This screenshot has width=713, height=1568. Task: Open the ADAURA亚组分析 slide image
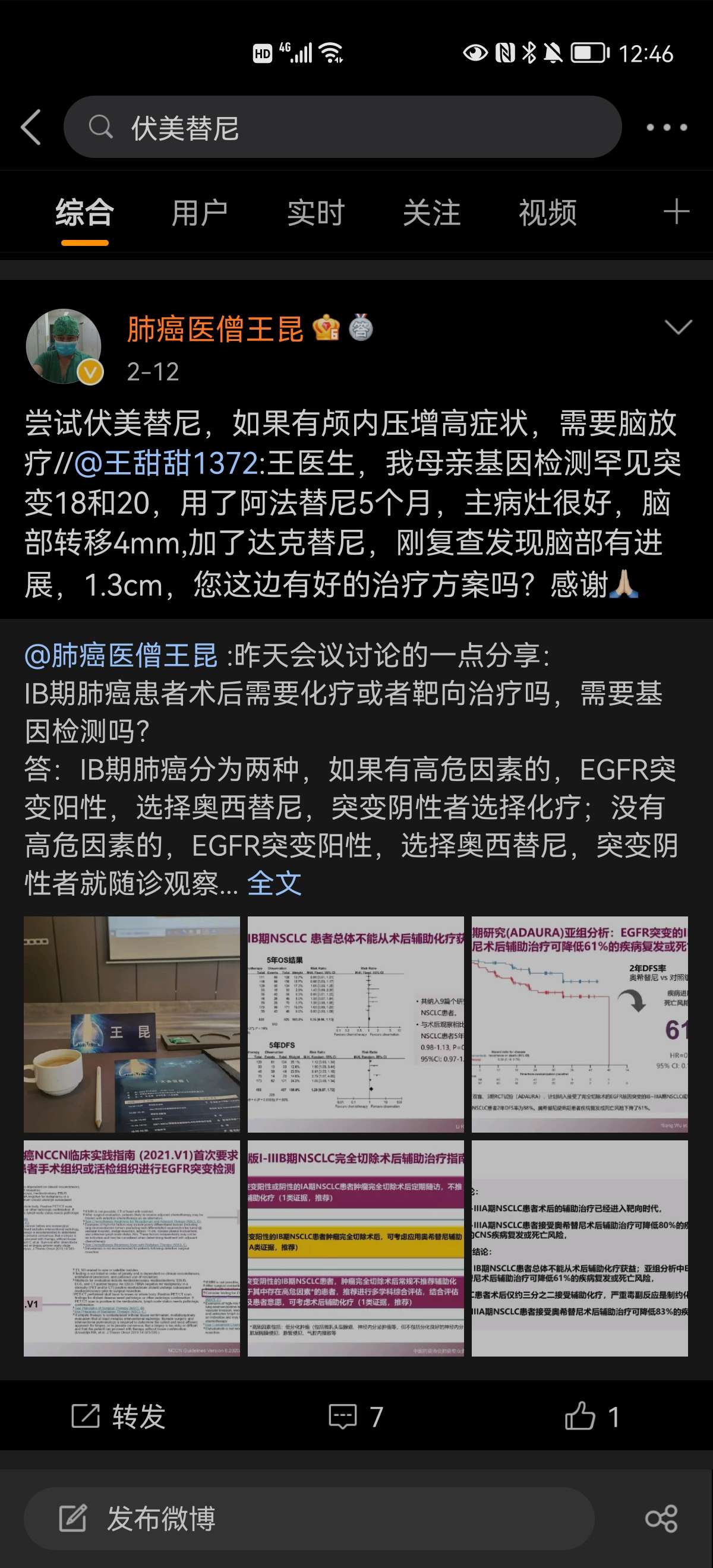(579, 1024)
